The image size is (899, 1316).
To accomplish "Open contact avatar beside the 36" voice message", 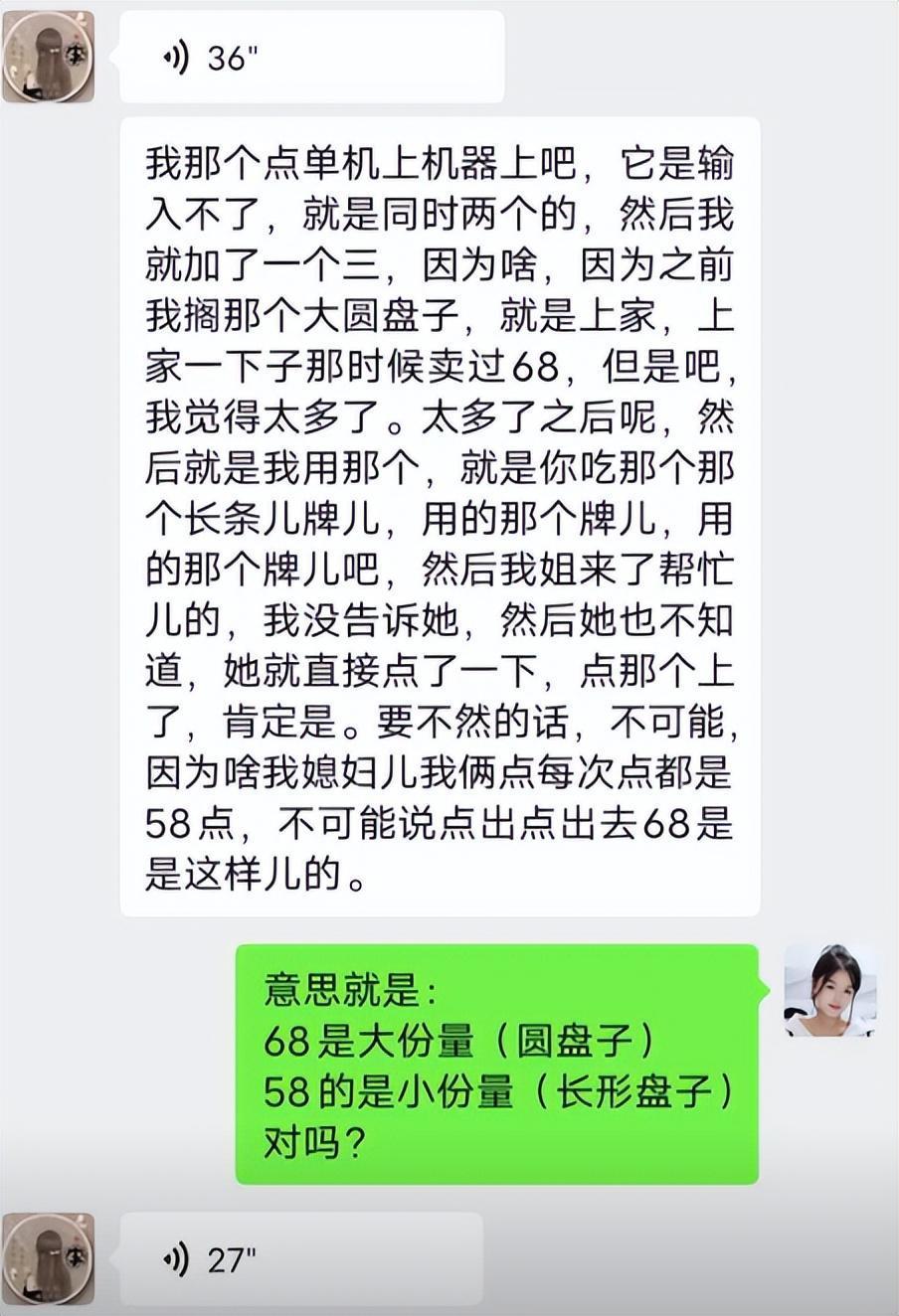I will 49,57.
